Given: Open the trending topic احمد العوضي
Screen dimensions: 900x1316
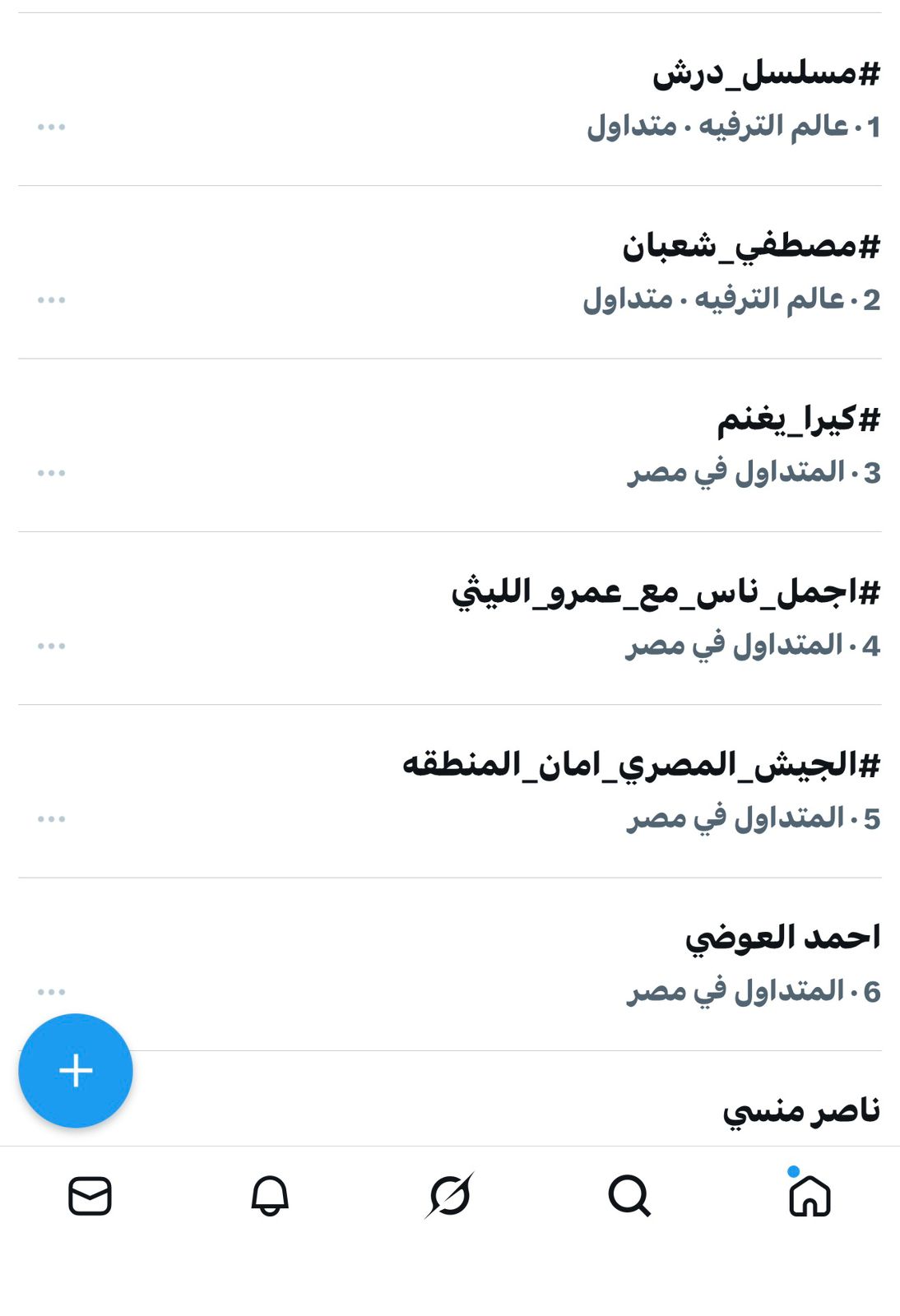Looking at the screenshot, I should click(x=782, y=938).
